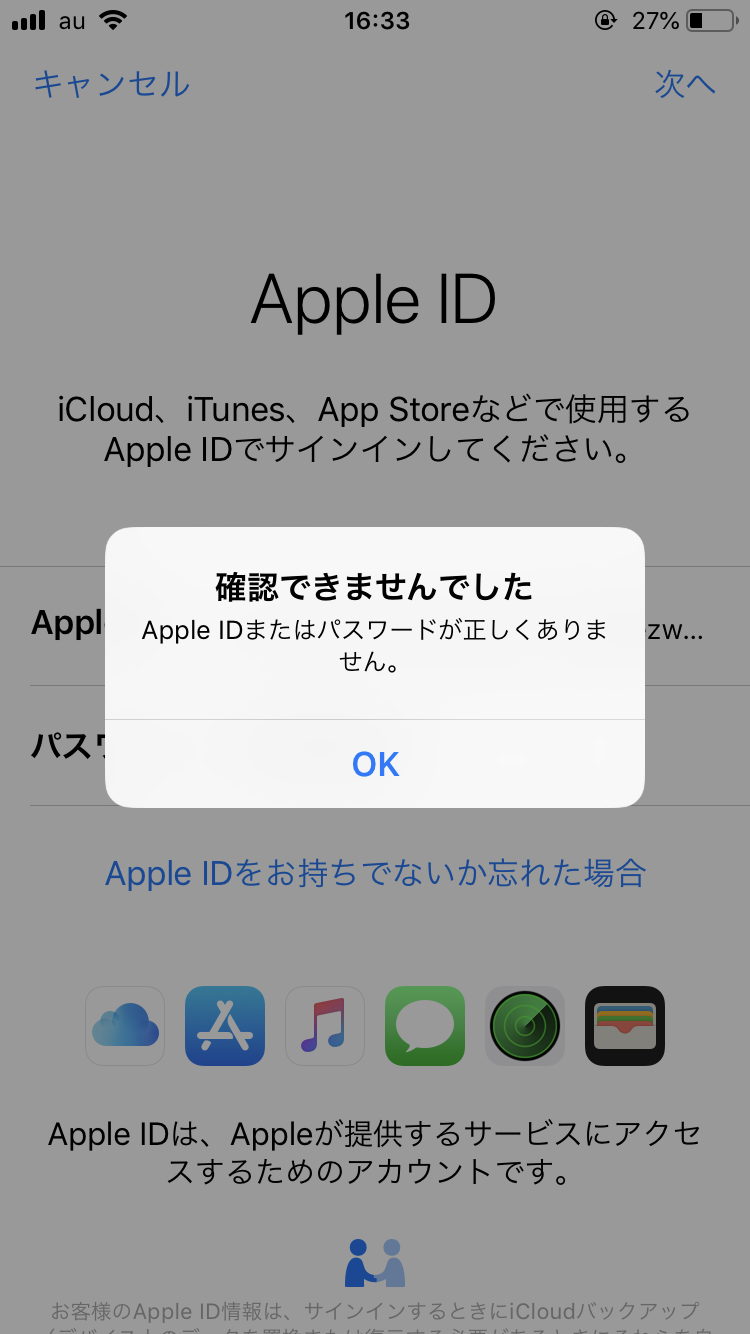This screenshot has height=1334, width=750.
Task: Open the Apple IDをお持ちでないか忘れた場合 link
Action: tap(375, 873)
